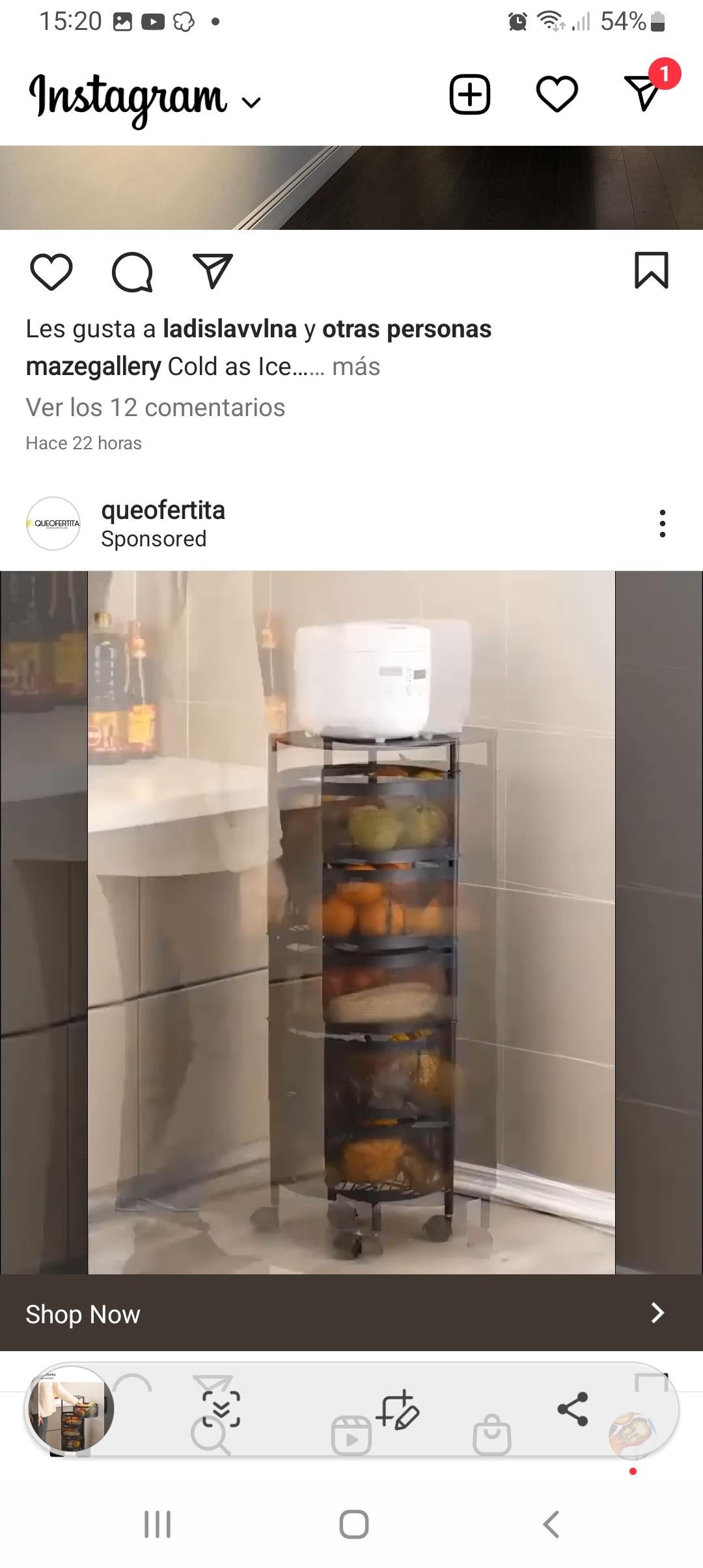Open options menu for queofertita ad
703x1568 pixels.
[x=662, y=524]
